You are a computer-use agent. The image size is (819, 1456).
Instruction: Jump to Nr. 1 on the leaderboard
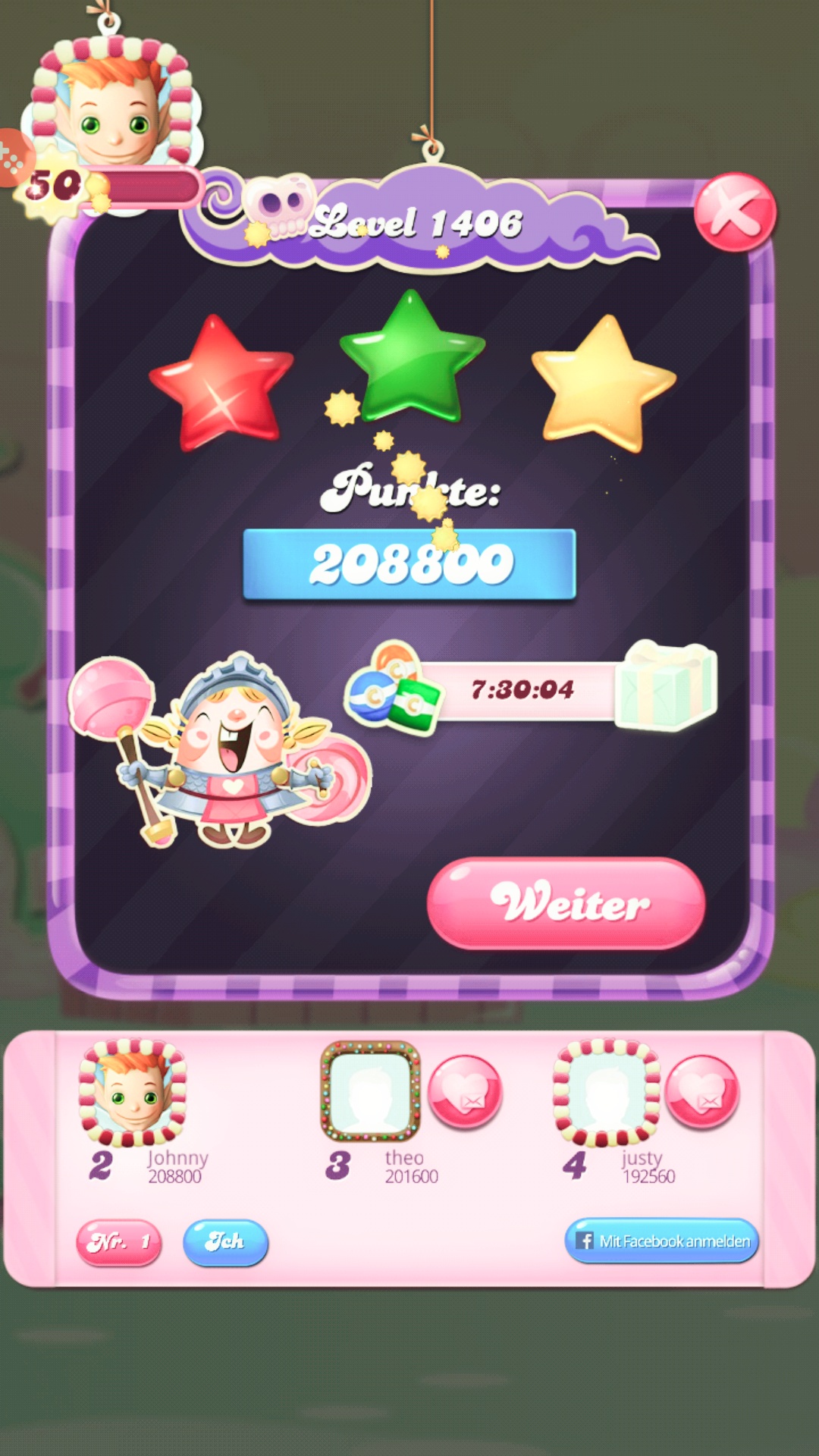point(119,1242)
